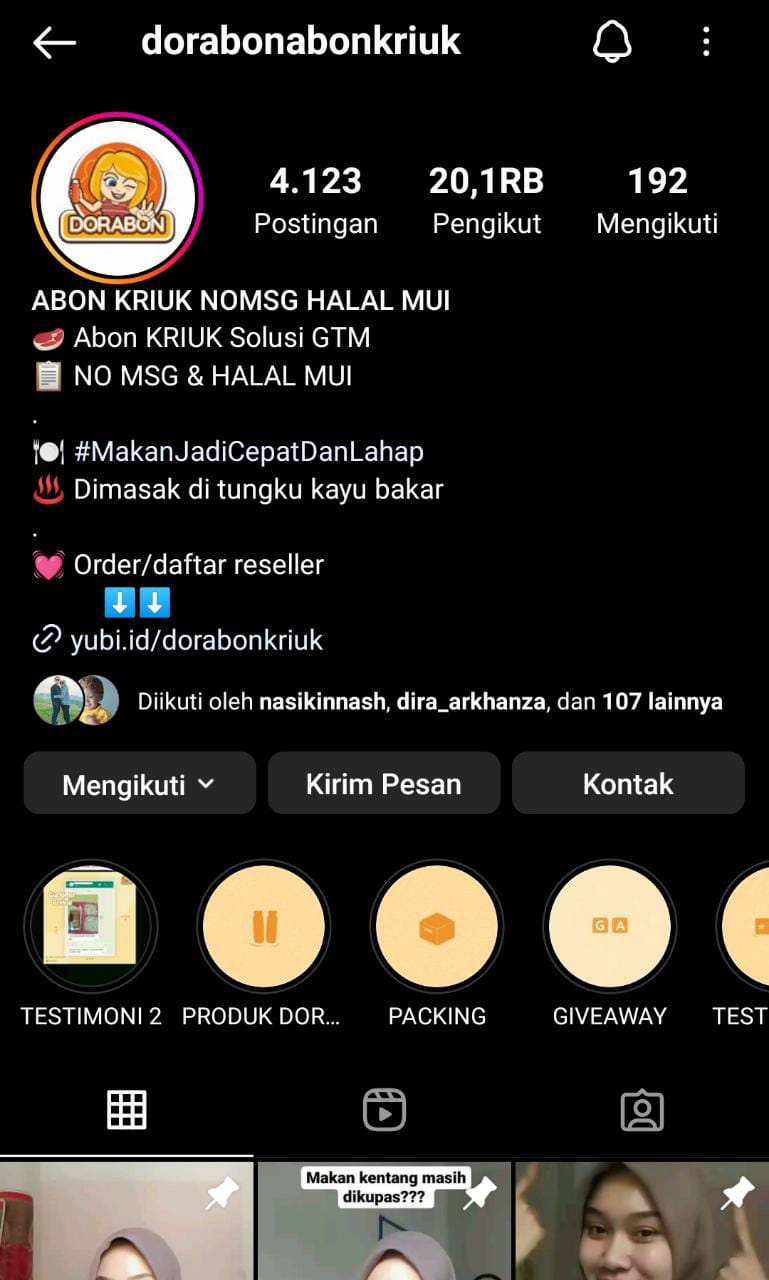The height and width of the screenshot is (1280, 769).
Task: Tap the Kontak button
Action: pyautogui.click(x=628, y=784)
